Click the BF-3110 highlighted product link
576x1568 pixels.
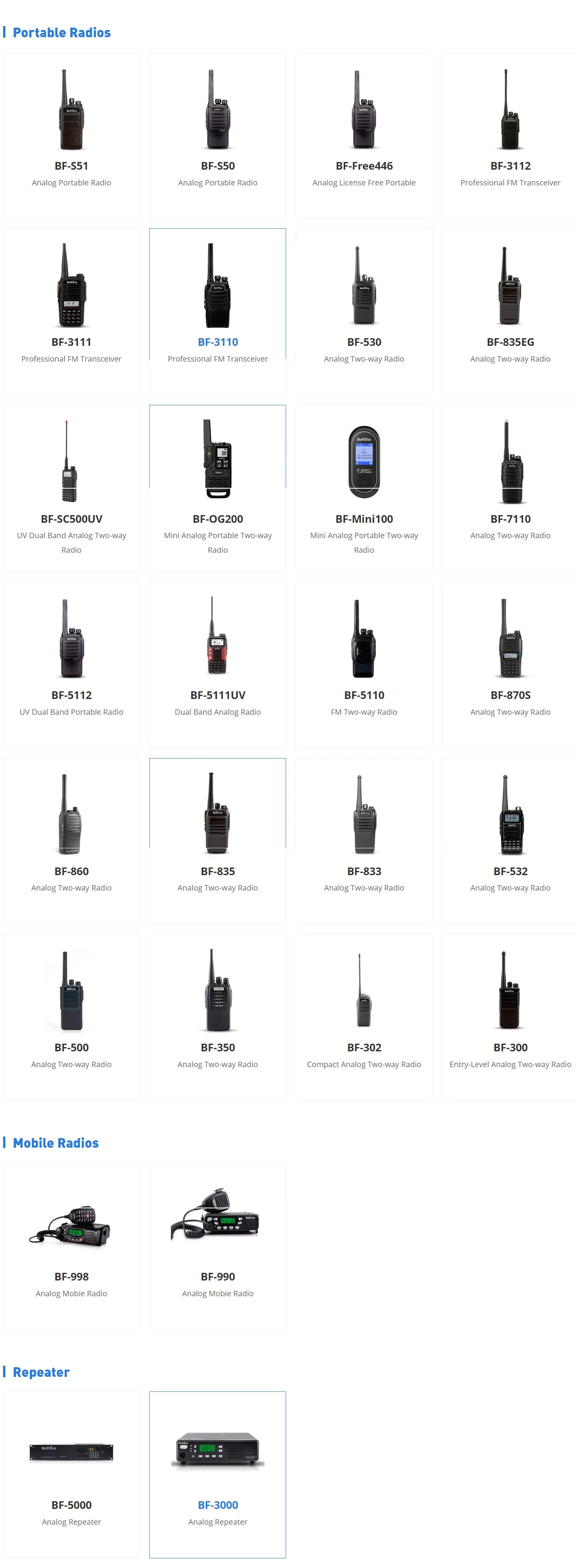point(217,342)
